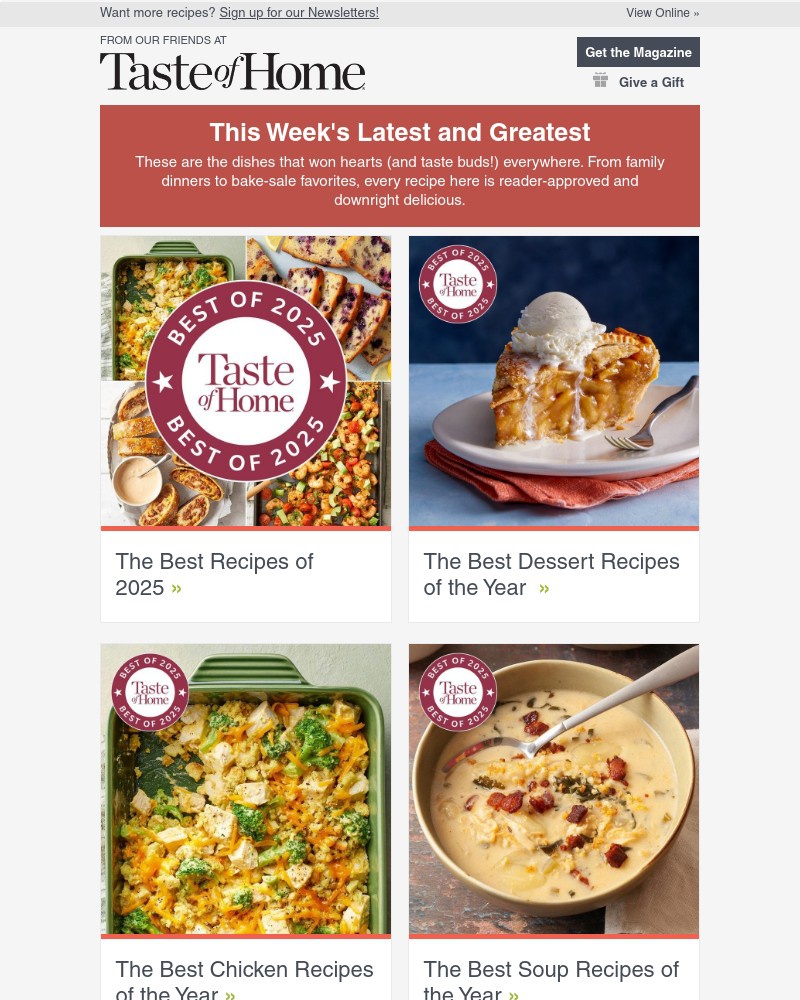Click the This Week's Latest and Greatest banner
Image resolution: width=800 pixels, height=1000 pixels.
400,132
